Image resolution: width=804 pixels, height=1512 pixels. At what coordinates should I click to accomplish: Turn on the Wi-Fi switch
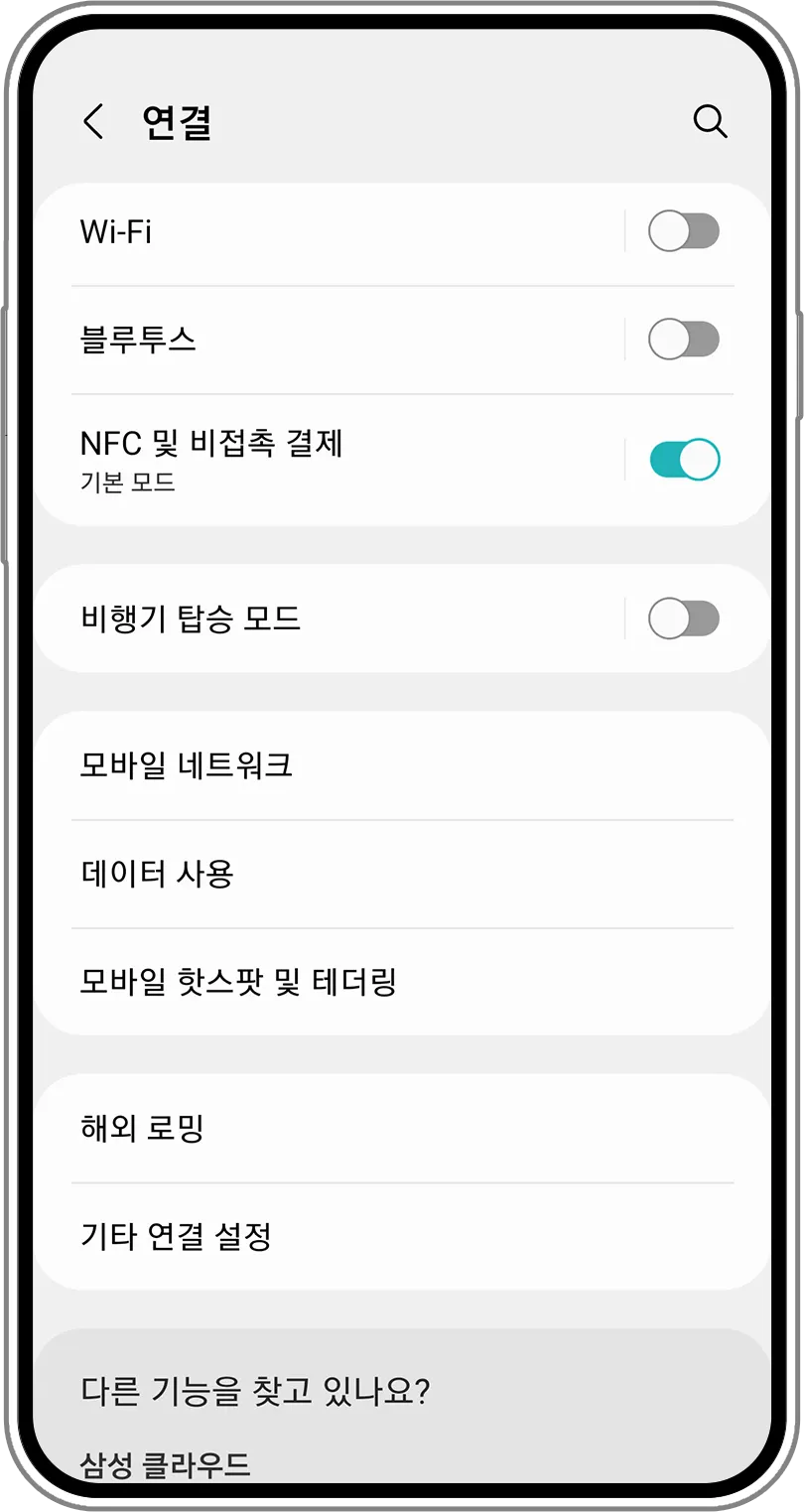[x=683, y=232]
